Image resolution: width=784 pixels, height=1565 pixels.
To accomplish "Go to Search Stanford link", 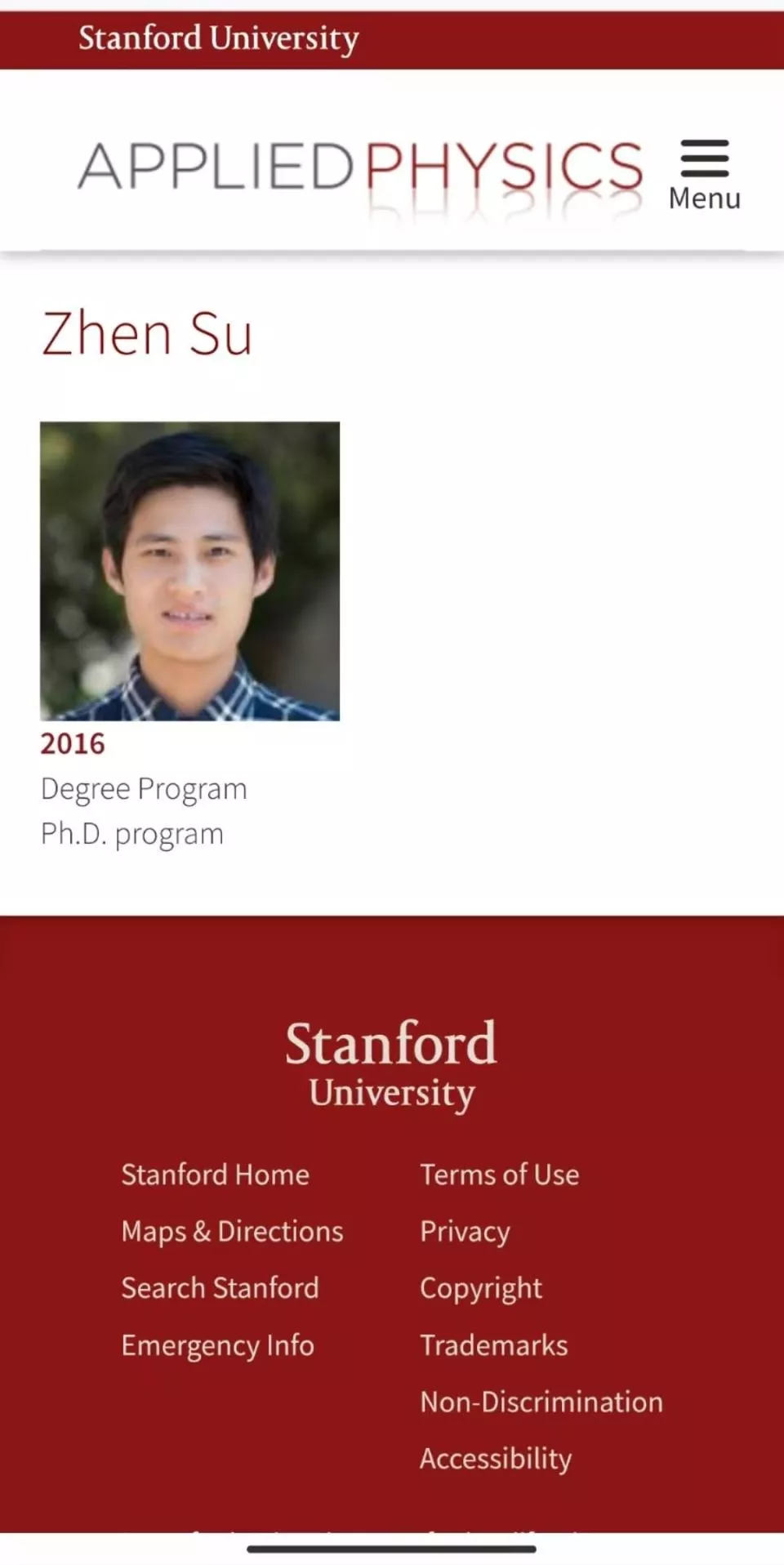I will (220, 1288).
